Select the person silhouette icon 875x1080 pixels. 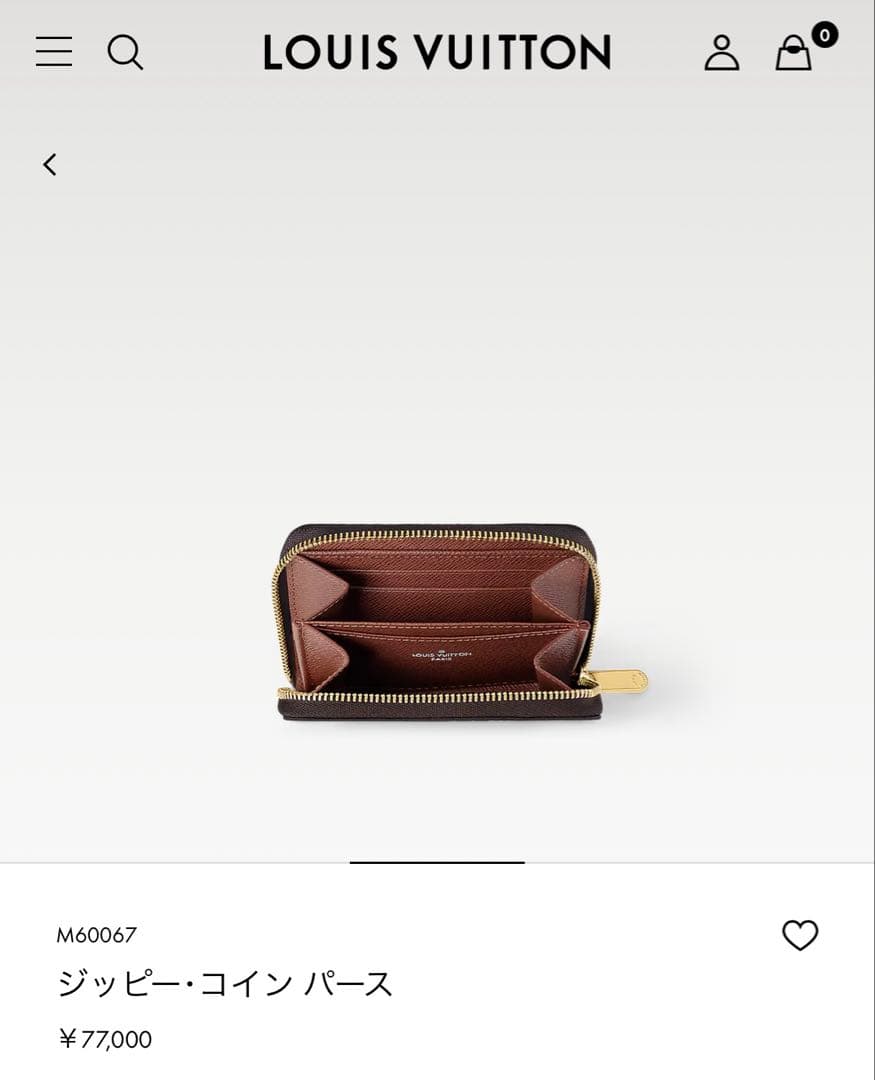tap(724, 54)
